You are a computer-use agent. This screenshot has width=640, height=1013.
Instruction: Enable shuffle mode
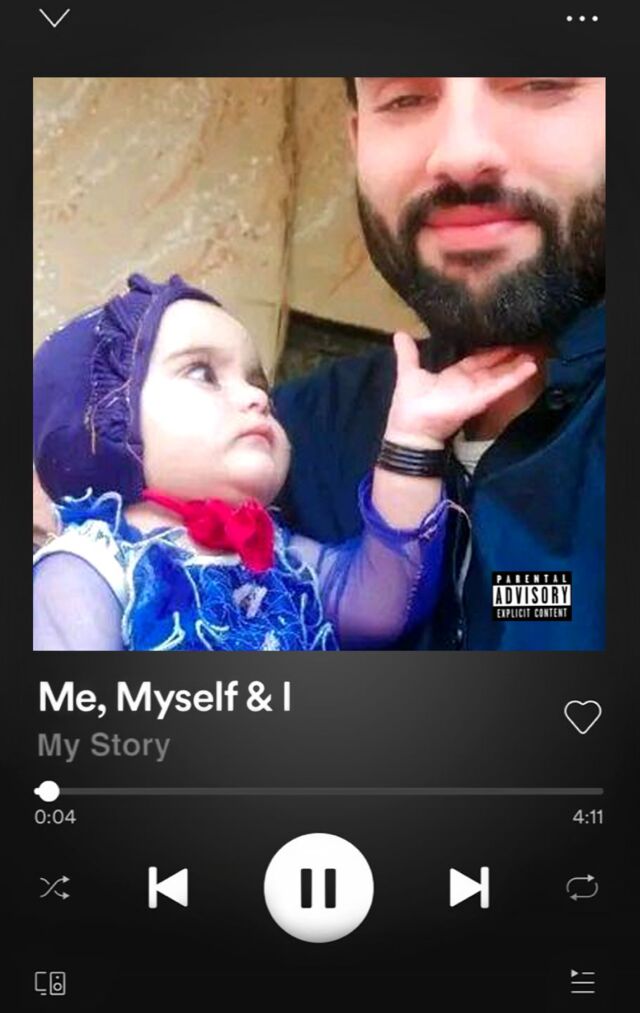(54, 887)
